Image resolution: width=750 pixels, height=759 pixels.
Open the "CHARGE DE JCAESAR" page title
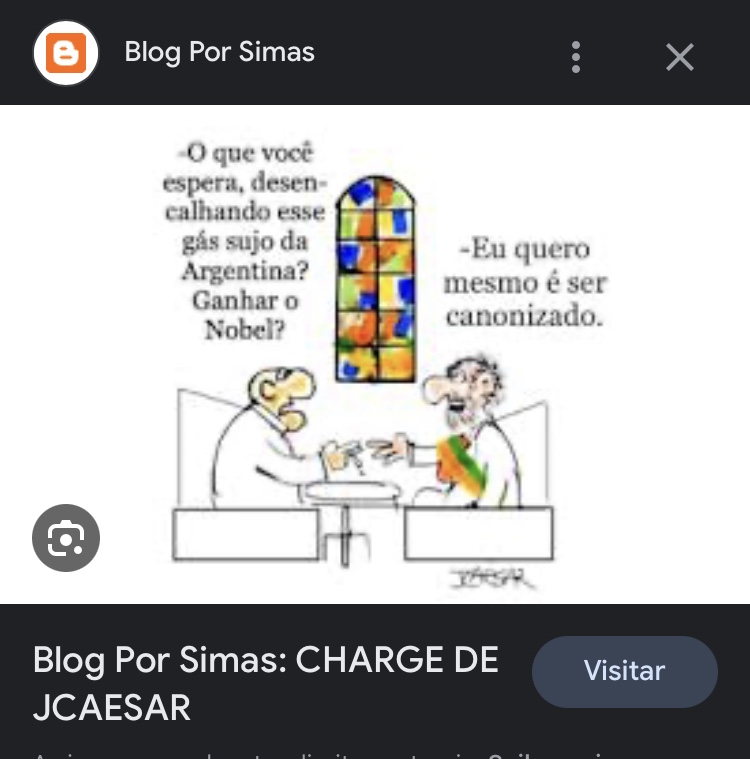click(265, 683)
